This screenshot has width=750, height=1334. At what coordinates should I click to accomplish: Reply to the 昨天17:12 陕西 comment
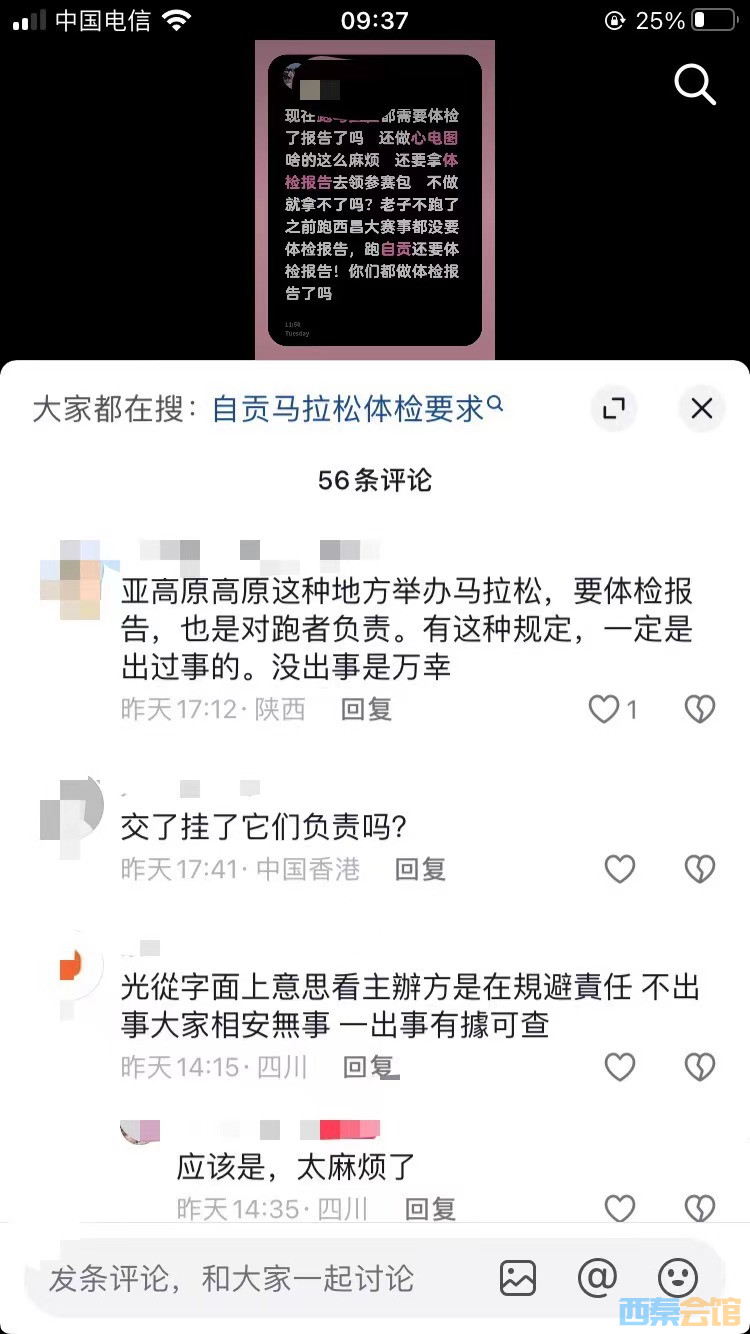click(366, 709)
